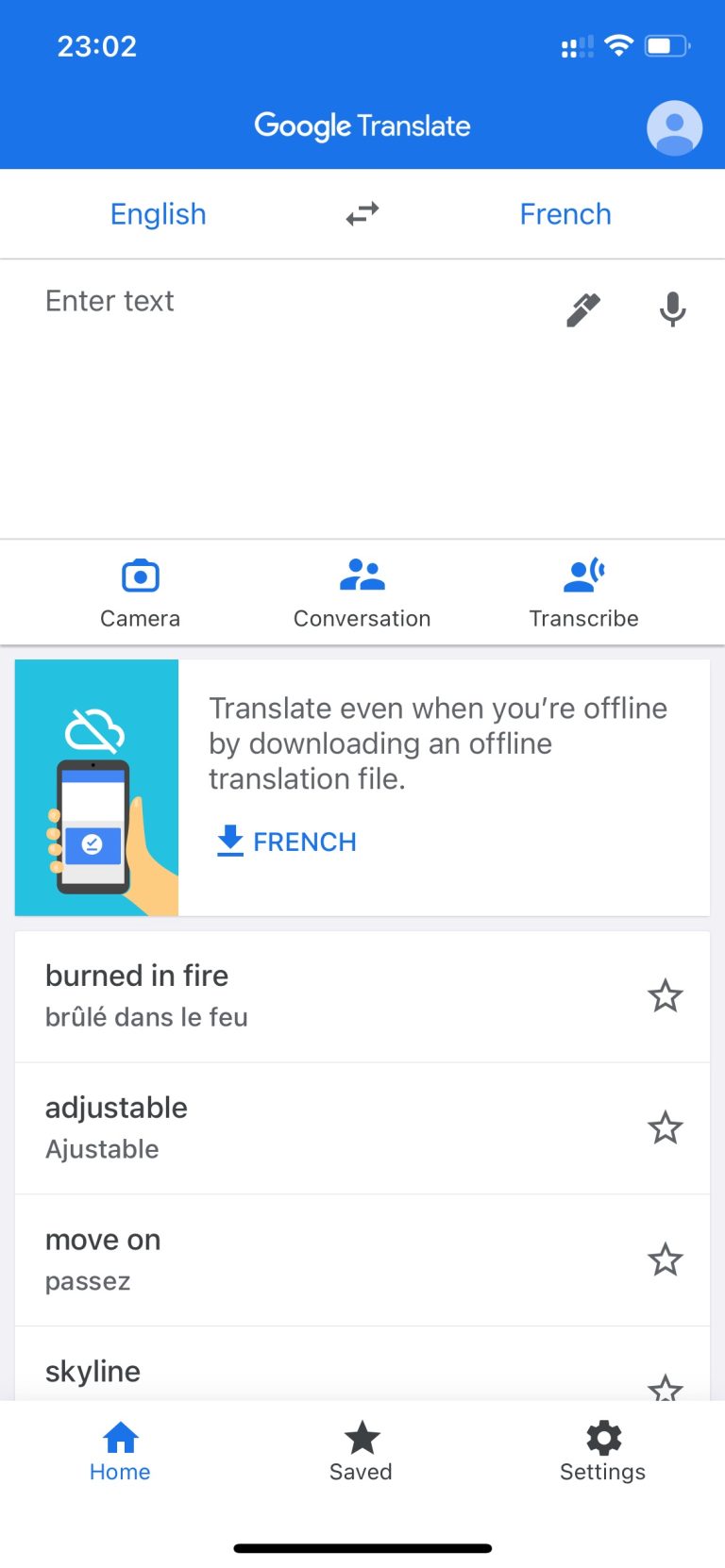Open handwriting input pen icon
The image size is (725, 1568).
[x=582, y=309]
